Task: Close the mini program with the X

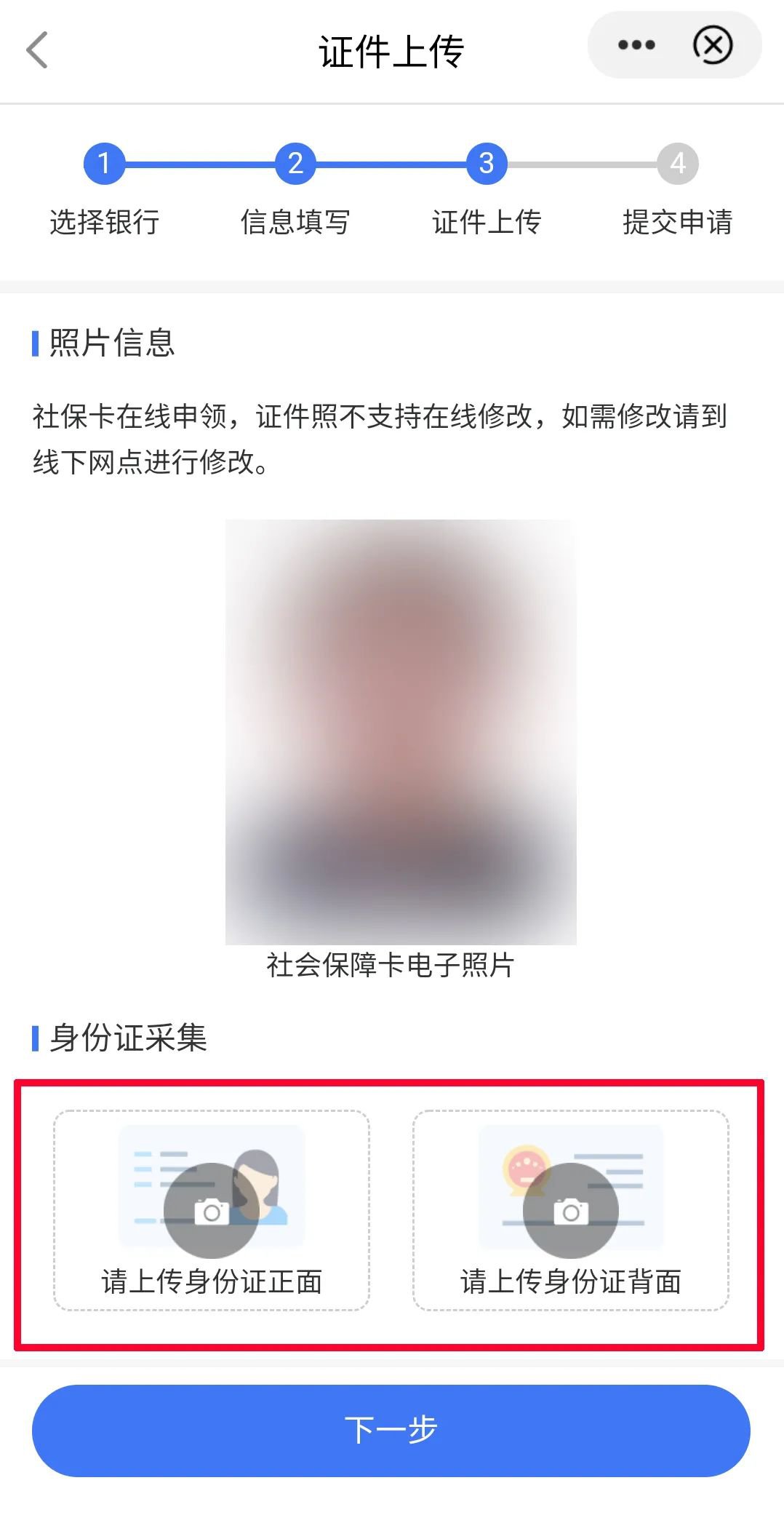Action: pos(712,45)
